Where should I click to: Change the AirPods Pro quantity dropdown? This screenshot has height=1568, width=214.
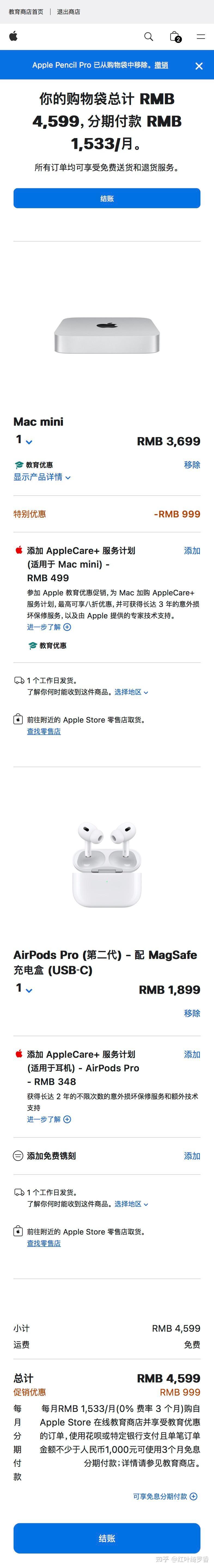click(x=24, y=988)
